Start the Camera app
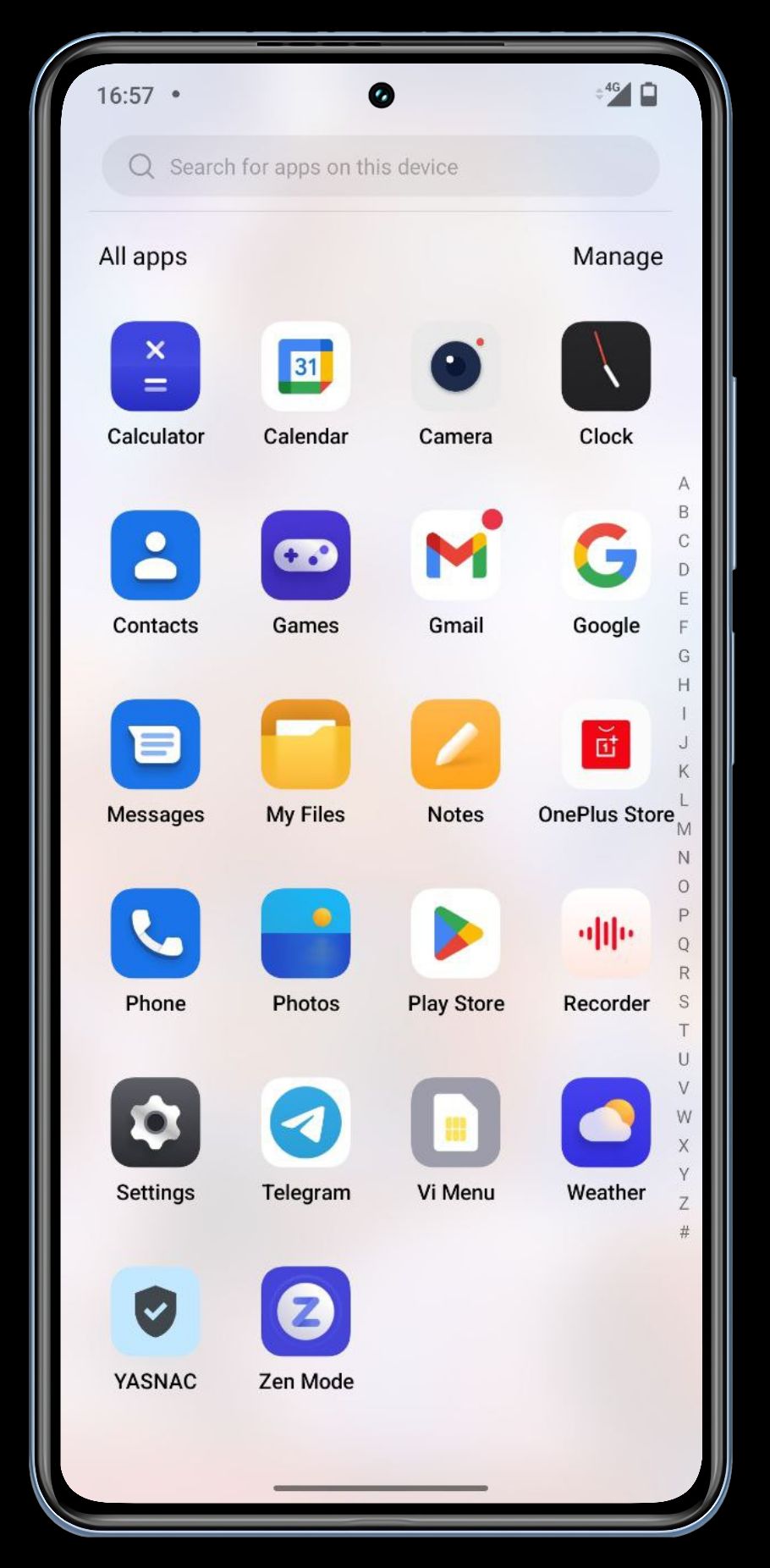The width and height of the screenshot is (770, 1568). click(x=455, y=367)
